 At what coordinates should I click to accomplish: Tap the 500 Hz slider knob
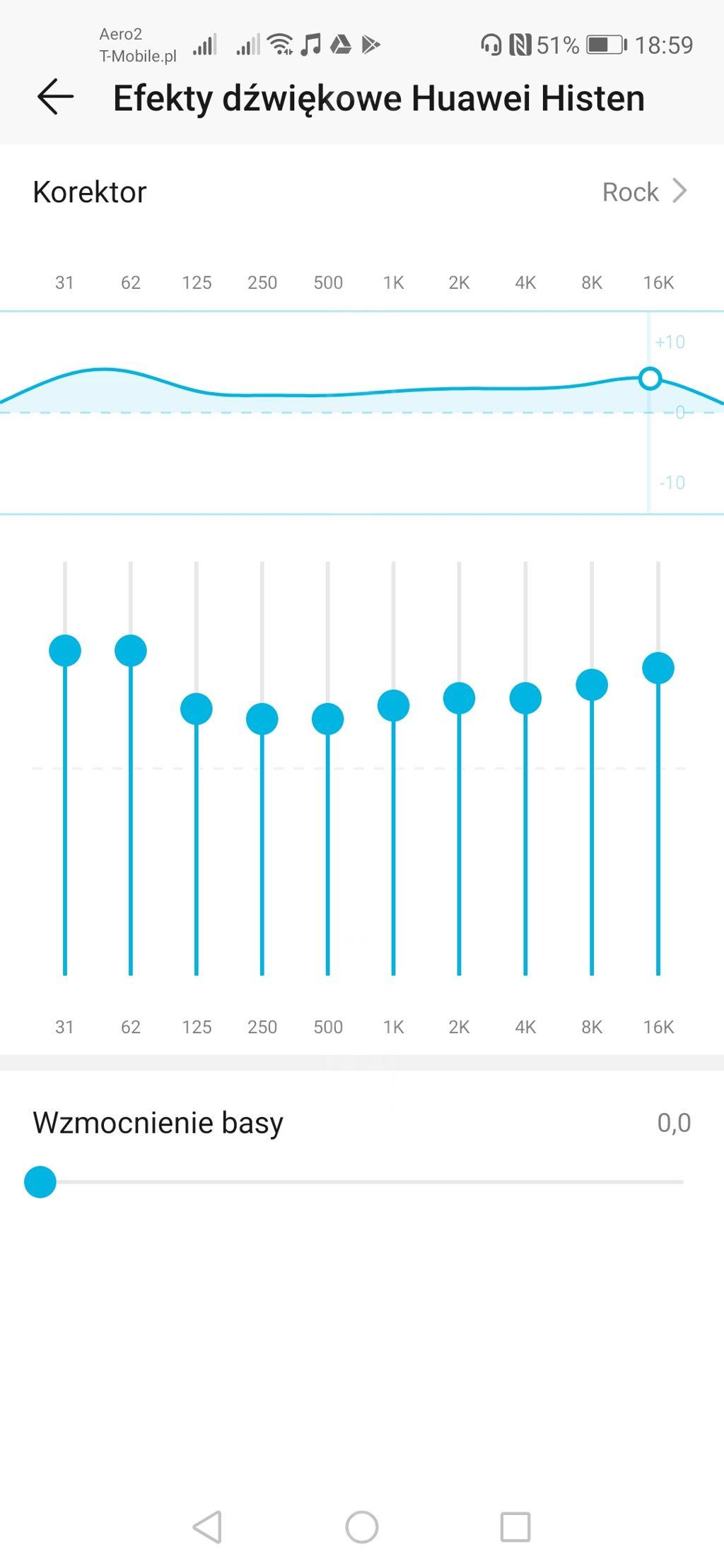coord(328,719)
